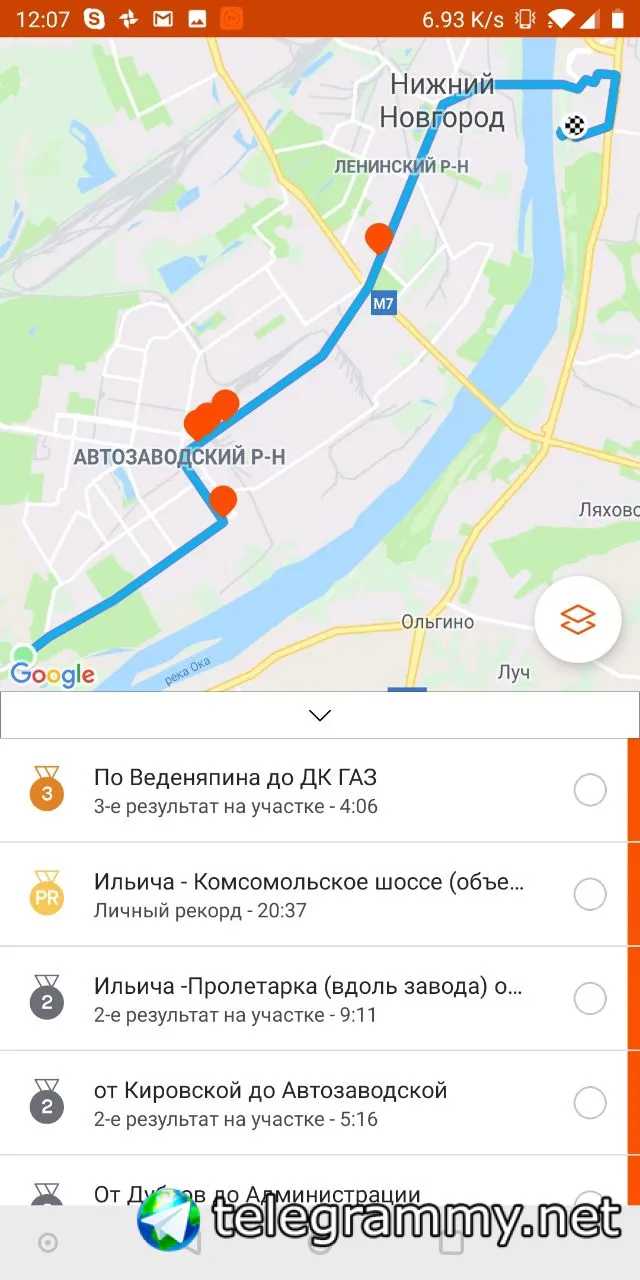Select radio button for Ильича - Комсомольское шоссе
The image size is (640, 1280).
[590, 894]
